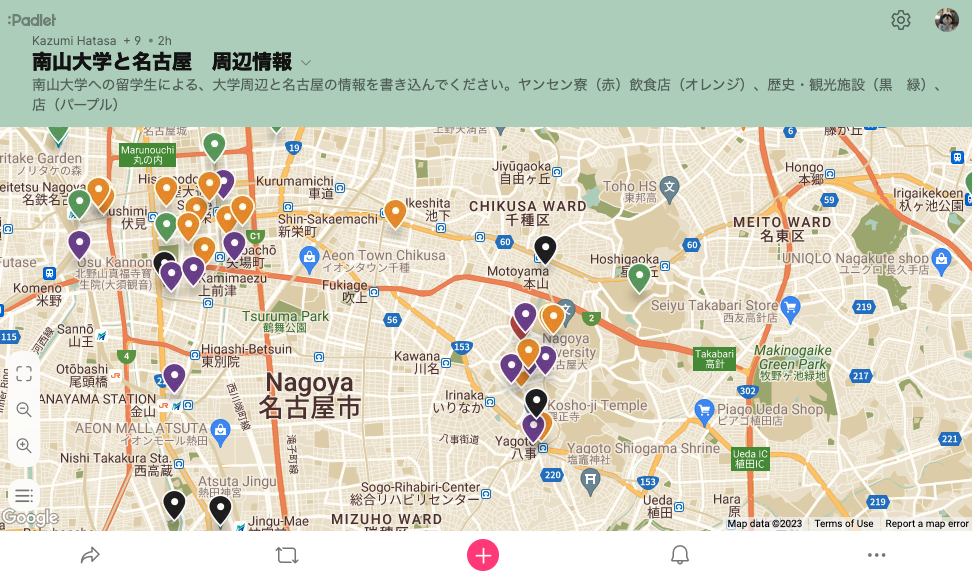Open the black pin near Motoyama
The height and width of the screenshot is (578, 972).
point(545,248)
